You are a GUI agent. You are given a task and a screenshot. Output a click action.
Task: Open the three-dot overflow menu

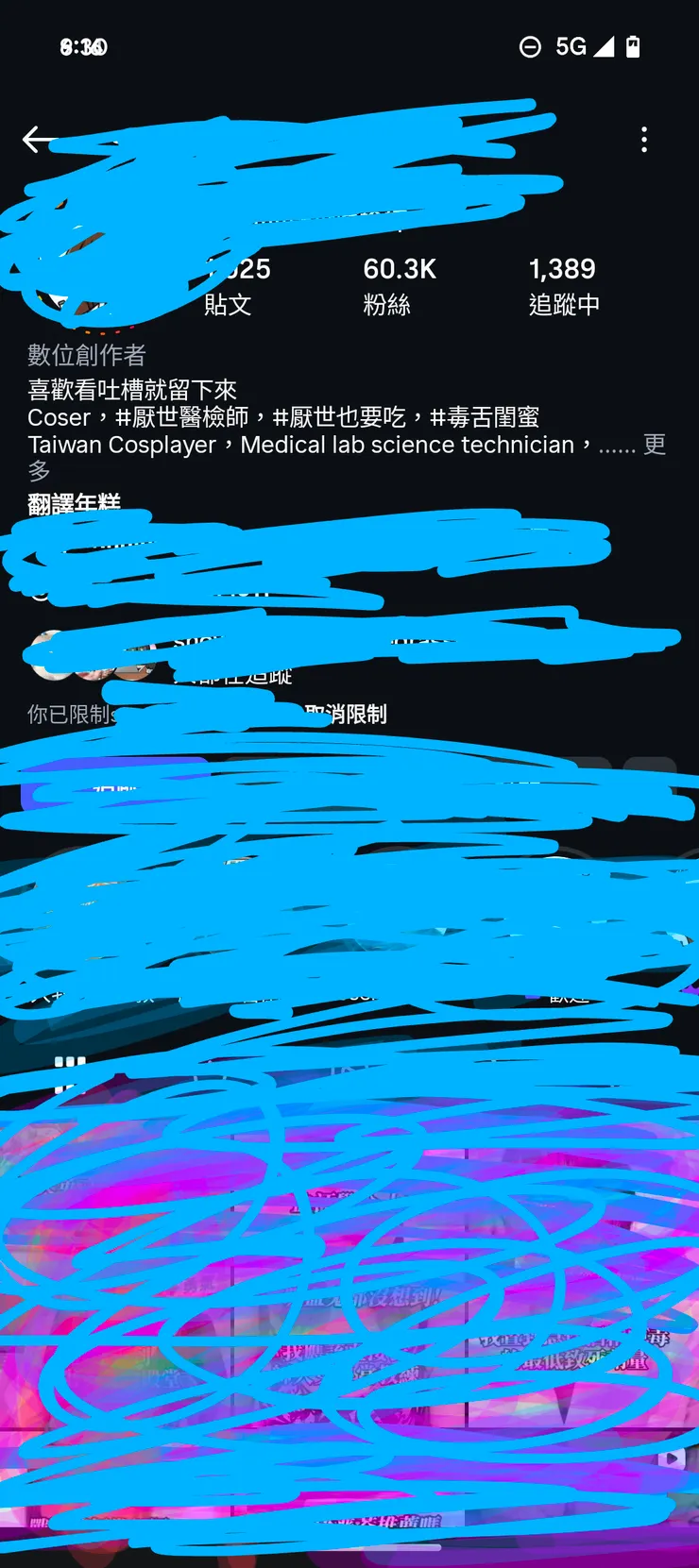point(644,140)
